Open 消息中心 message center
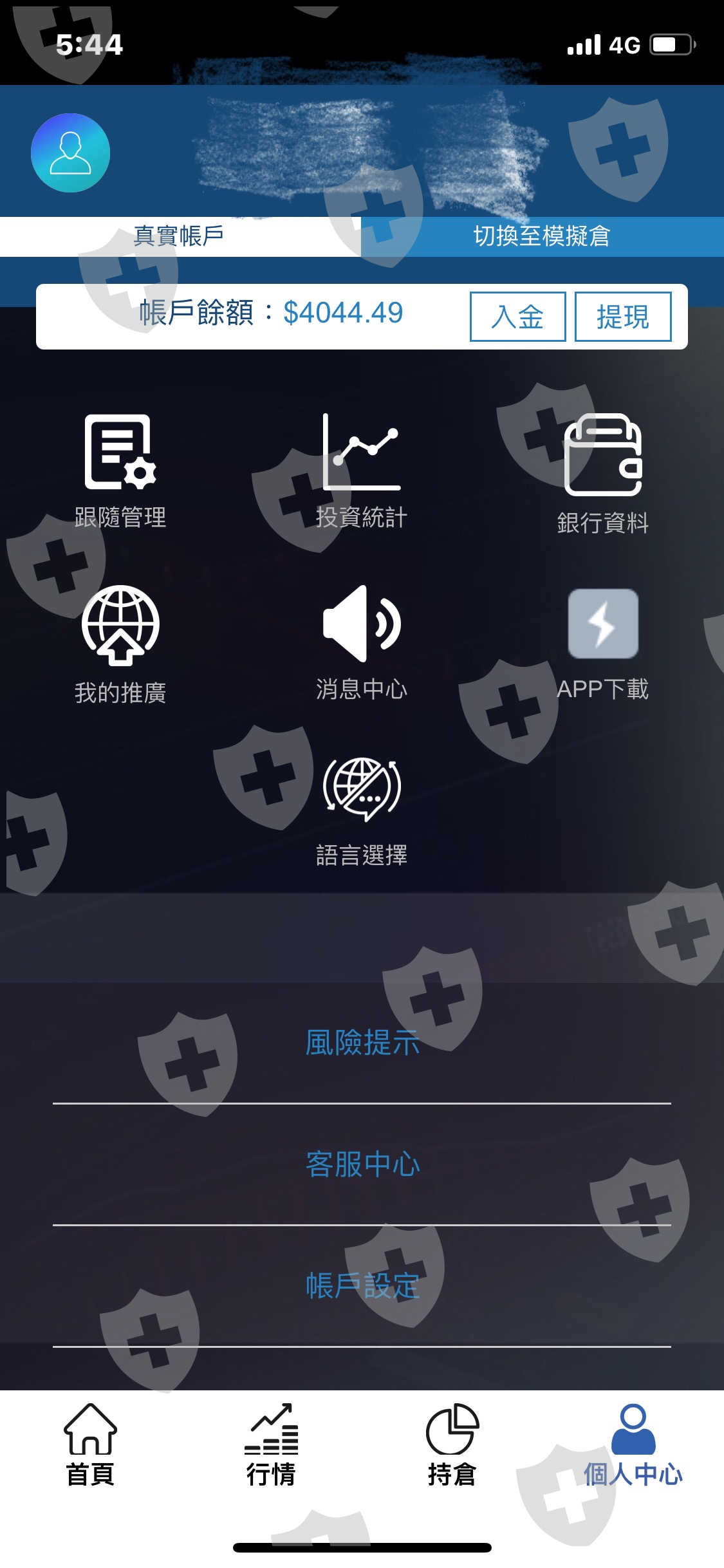Screen dimensions: 724x1568 tap(362, 642)
